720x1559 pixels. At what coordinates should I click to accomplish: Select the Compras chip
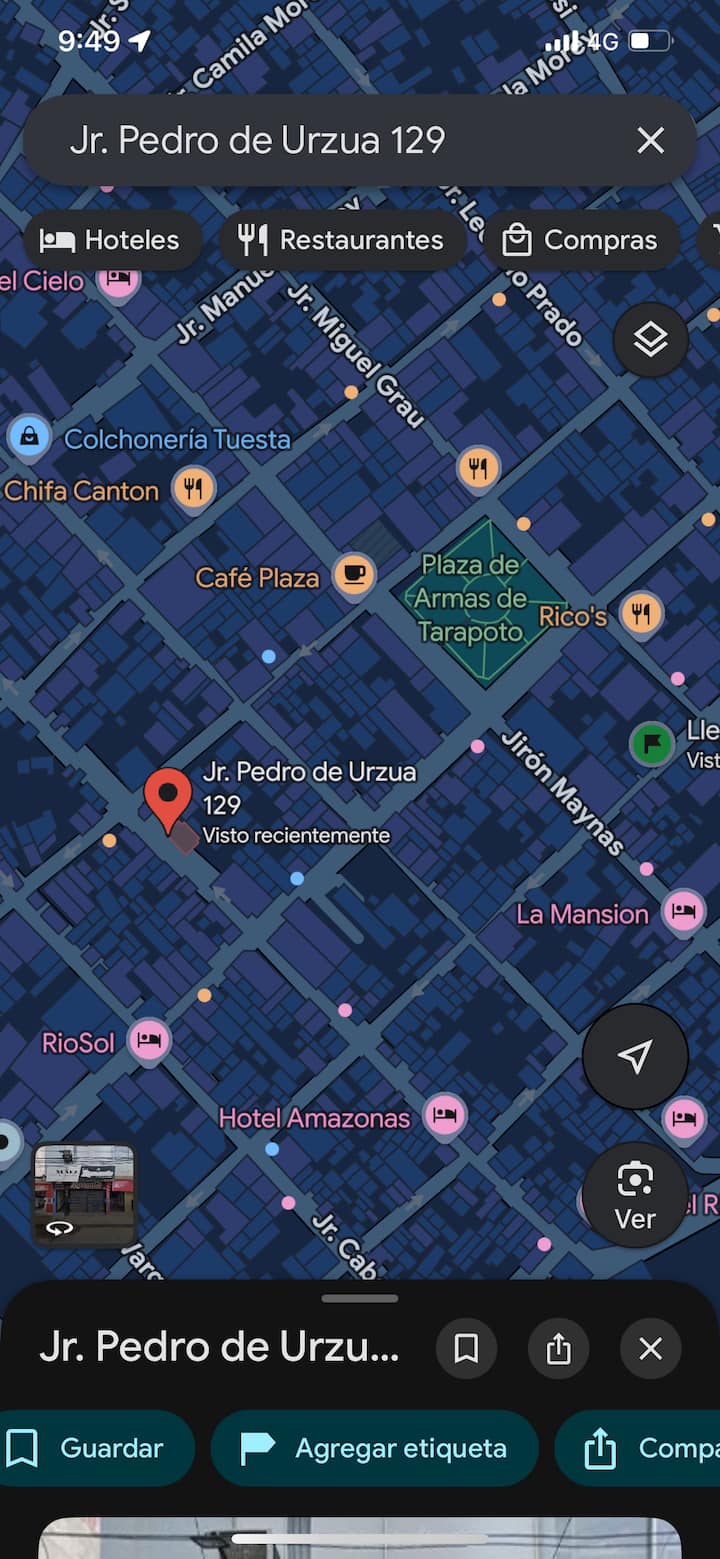[x=580, y=240]
